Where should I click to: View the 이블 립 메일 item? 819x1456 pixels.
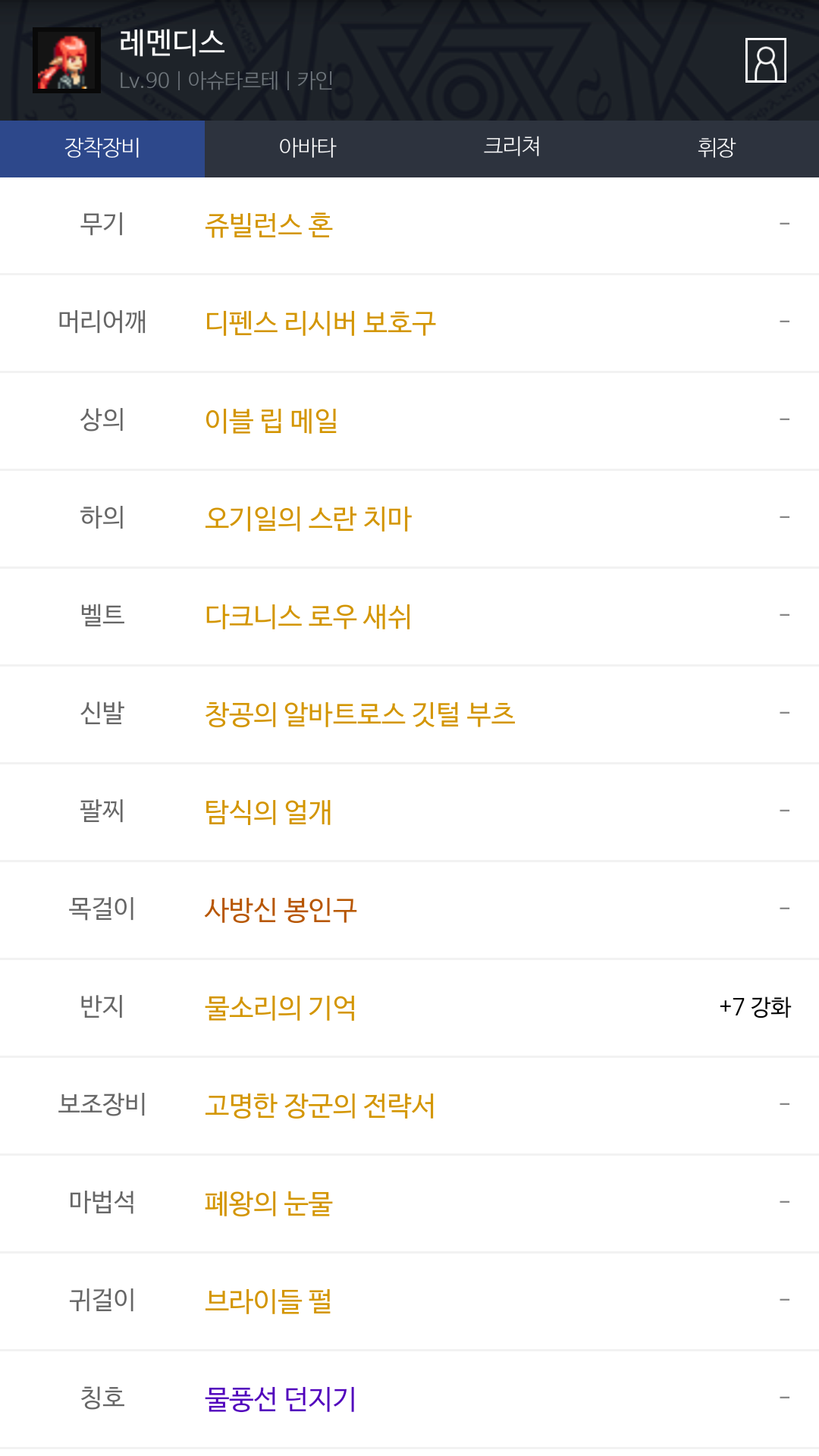click(x=271, y=421)
